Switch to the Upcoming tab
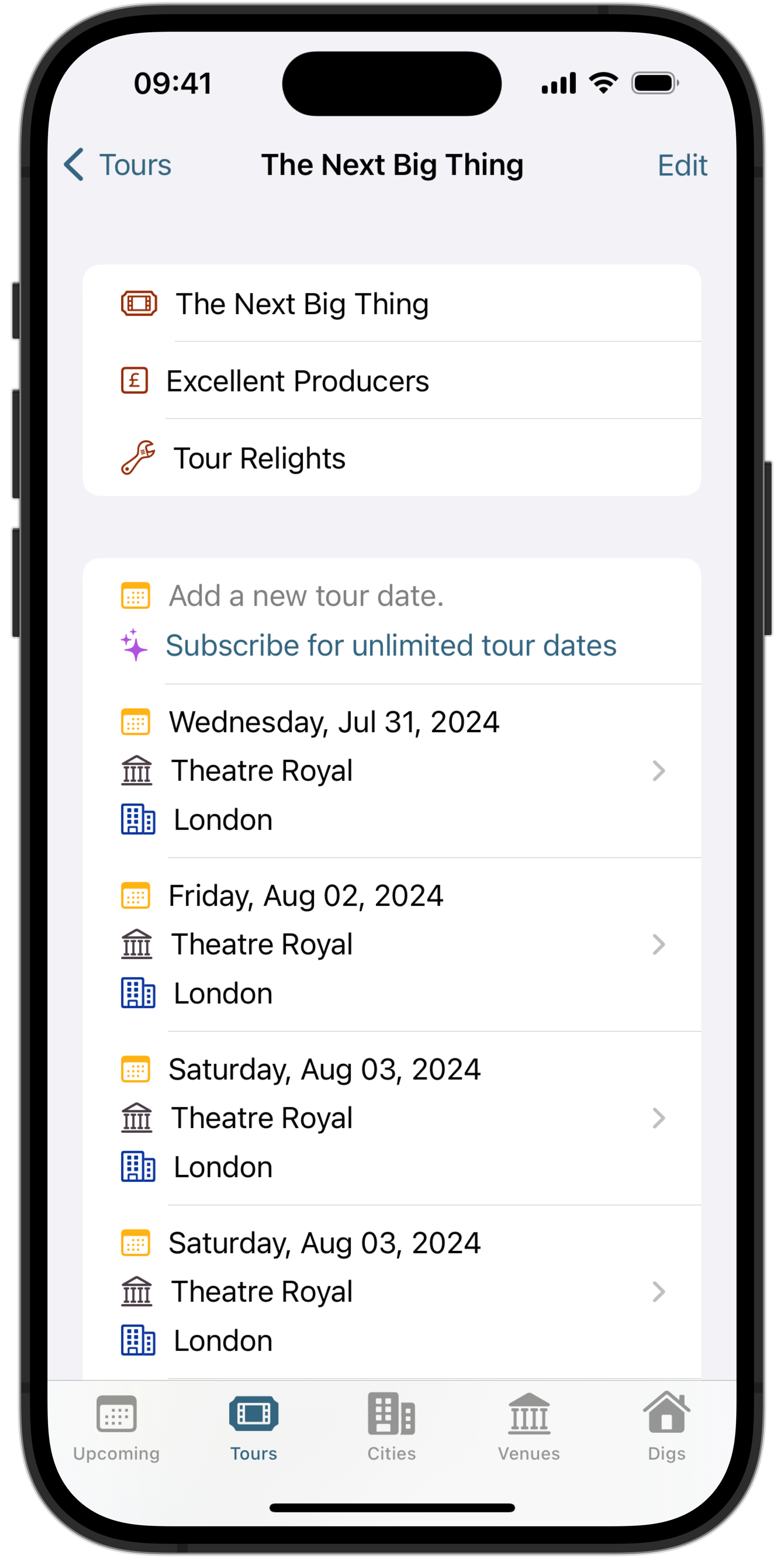The width and height of the screenshot is (784, 1558). 116,1428
